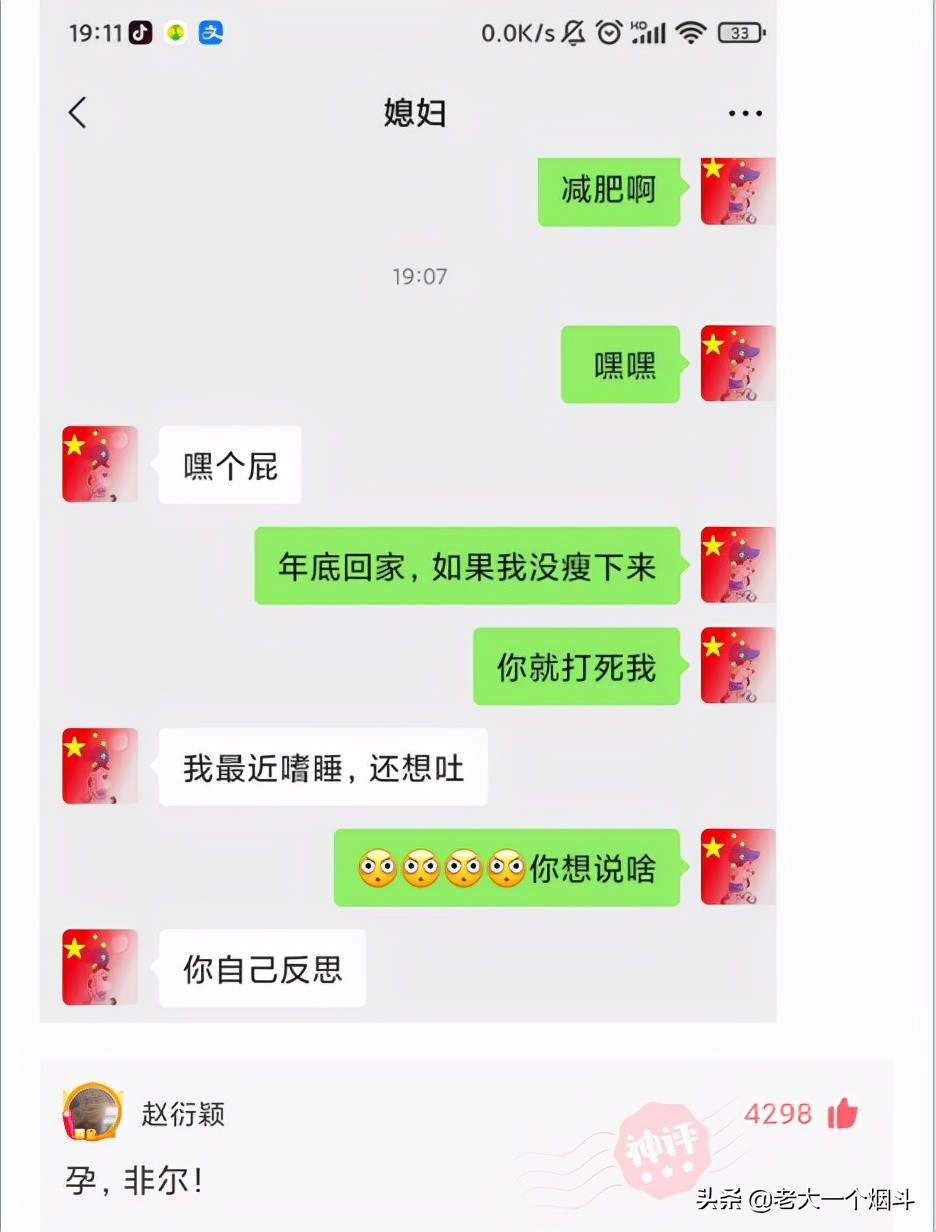Tap the flag avatar beside "嘿个屁"

(99, 464)
